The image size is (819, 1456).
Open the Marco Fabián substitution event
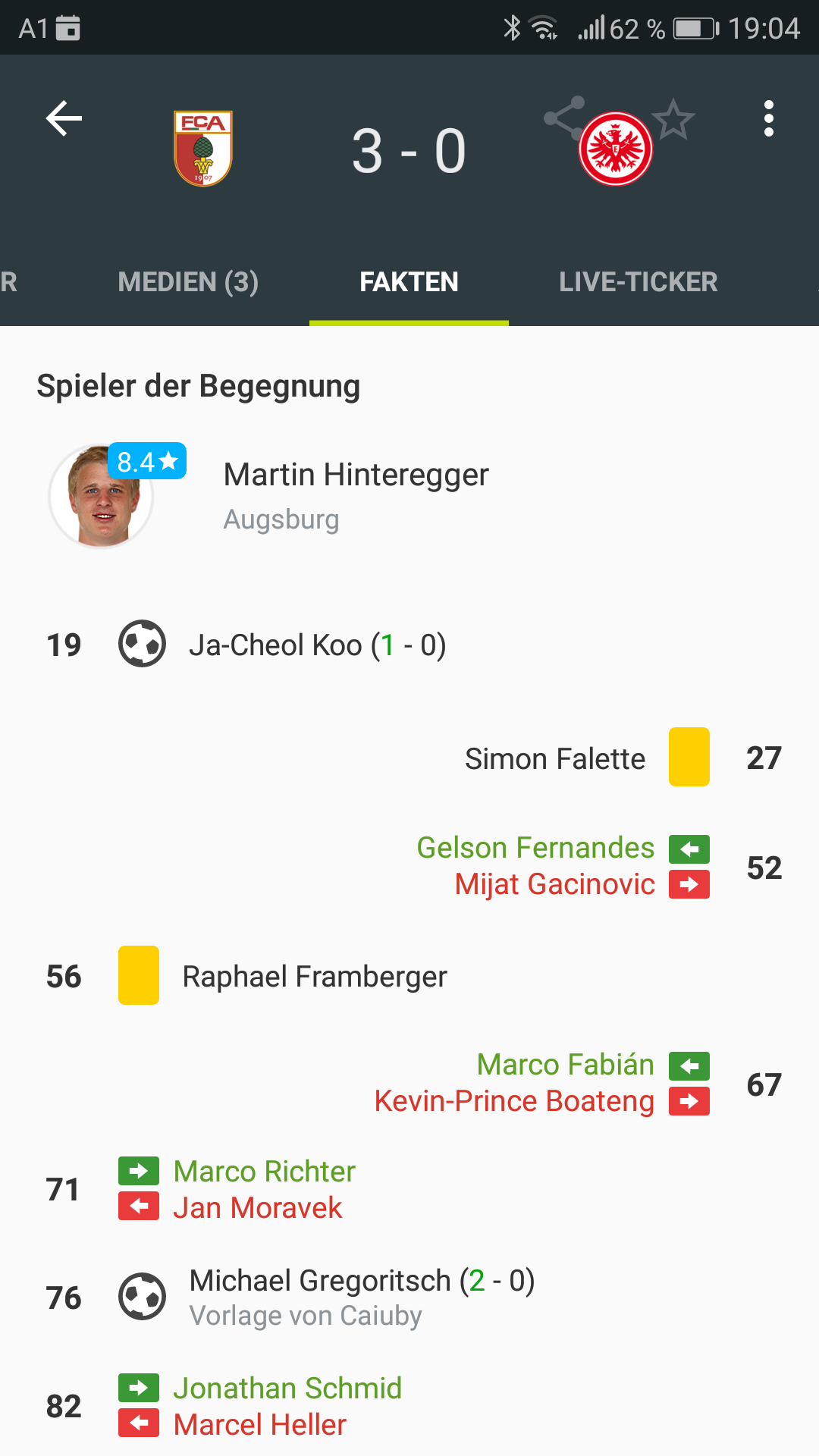click(x=409, y=1083)
